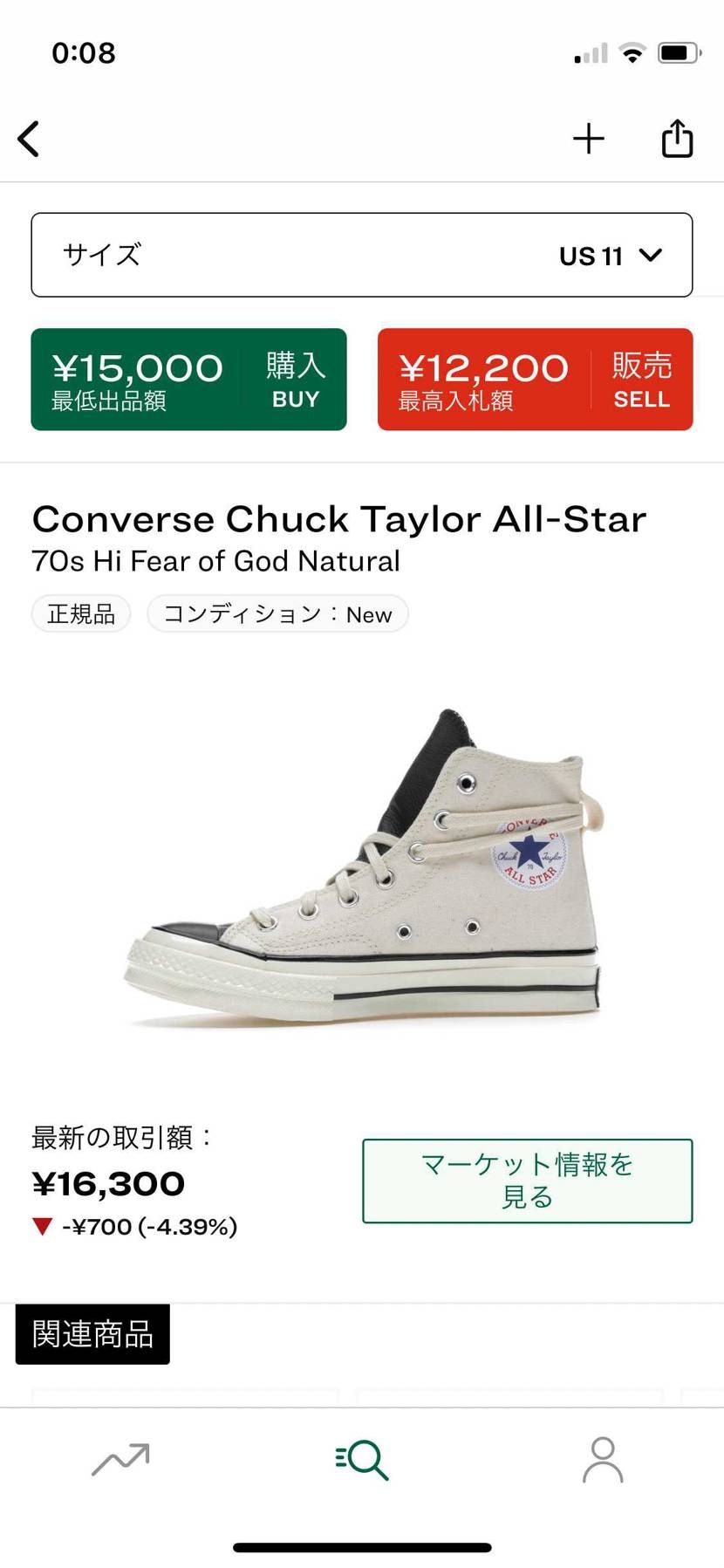Viewport: 724px width, 1568px height.
Task: Select the 正規品 authenticity badge
Action: click(x=80, y=613)
